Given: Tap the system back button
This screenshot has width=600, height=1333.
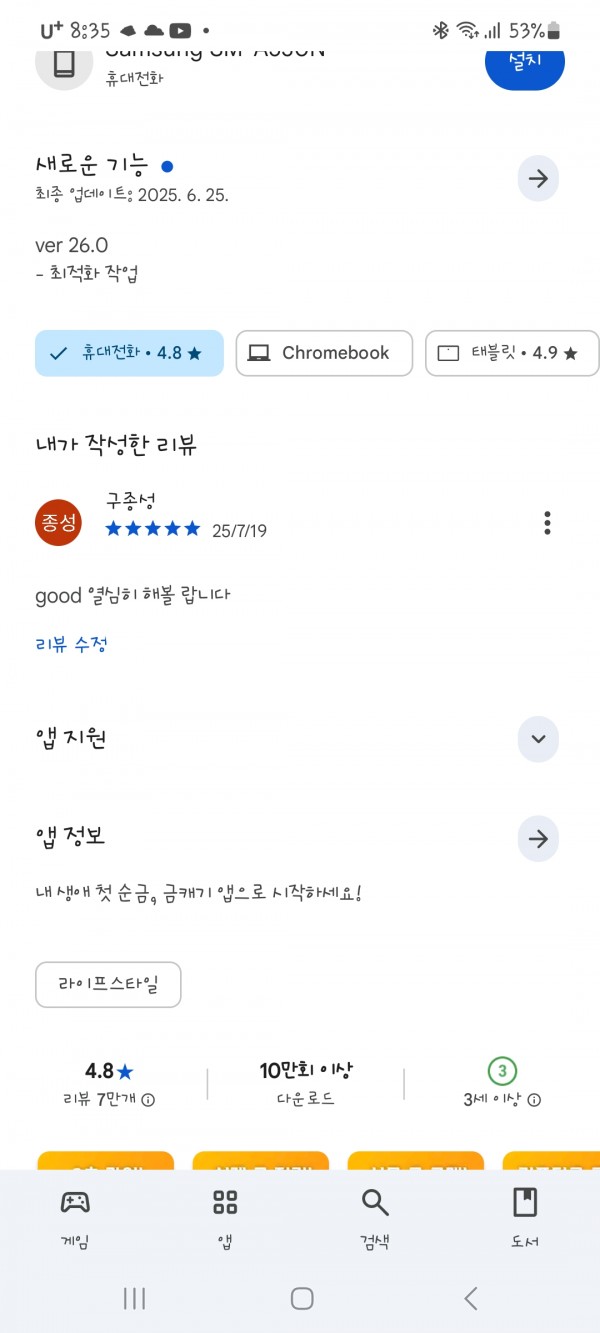Looking at the screenshot, I should (470, 1298).
